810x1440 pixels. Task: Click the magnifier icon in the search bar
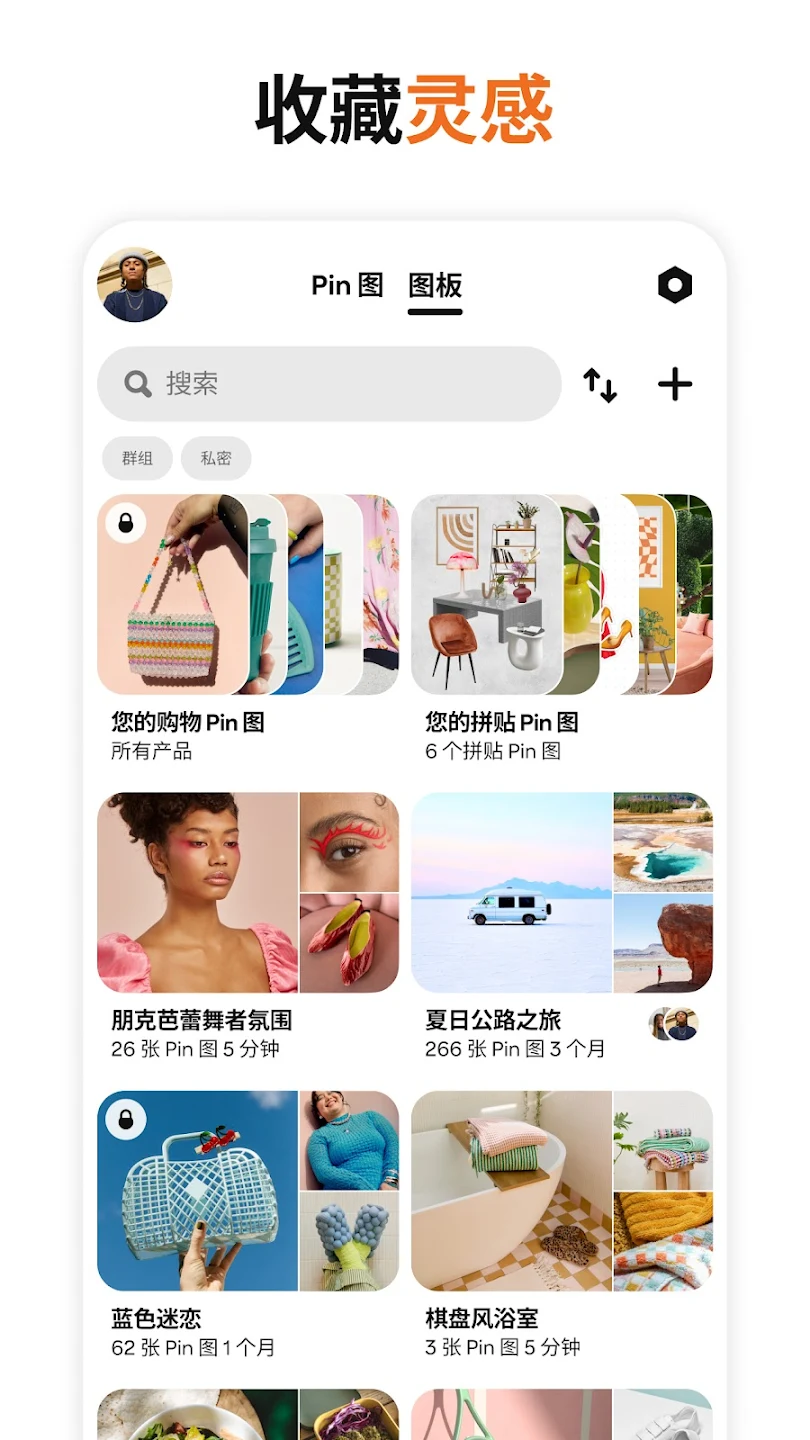pos(138,383)
